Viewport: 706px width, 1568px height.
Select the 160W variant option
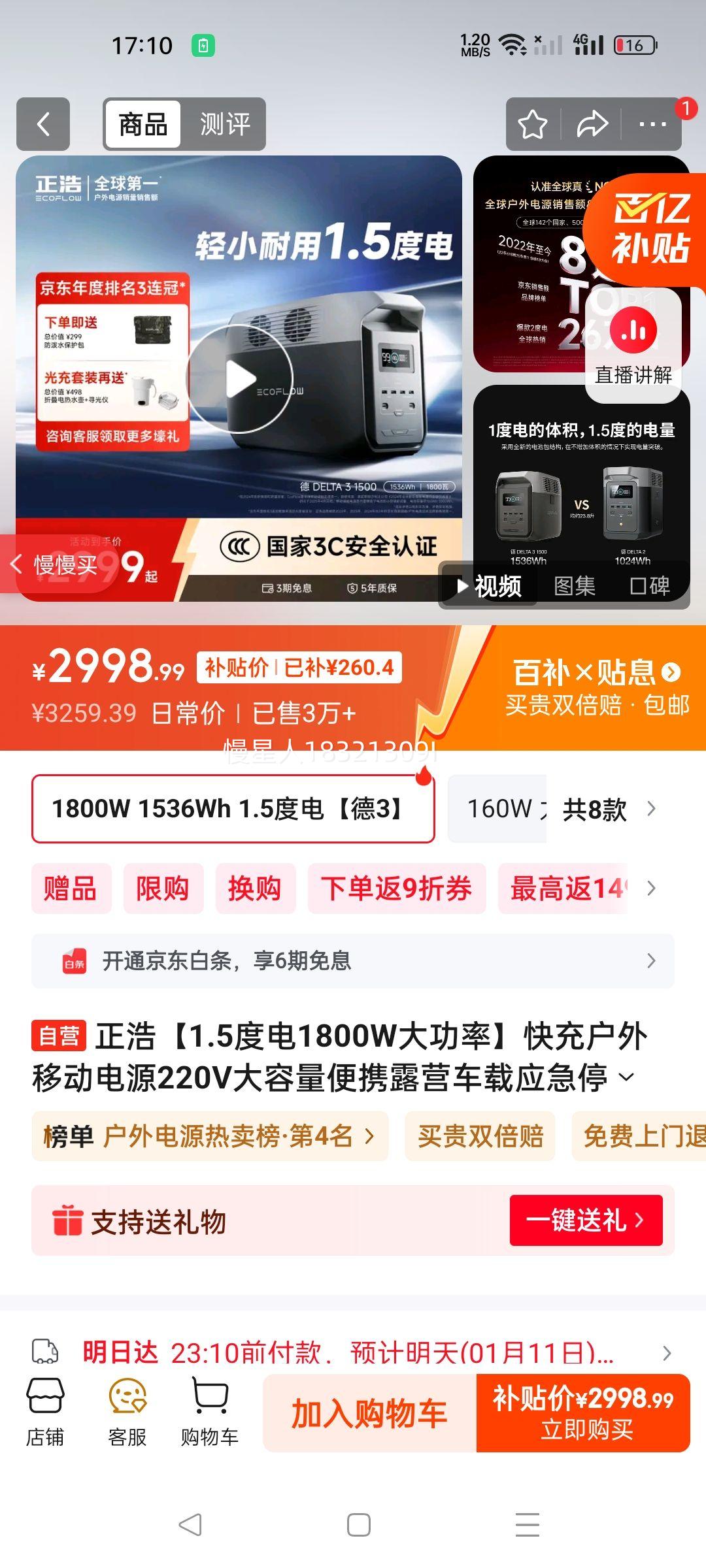(x=498, y=809)
